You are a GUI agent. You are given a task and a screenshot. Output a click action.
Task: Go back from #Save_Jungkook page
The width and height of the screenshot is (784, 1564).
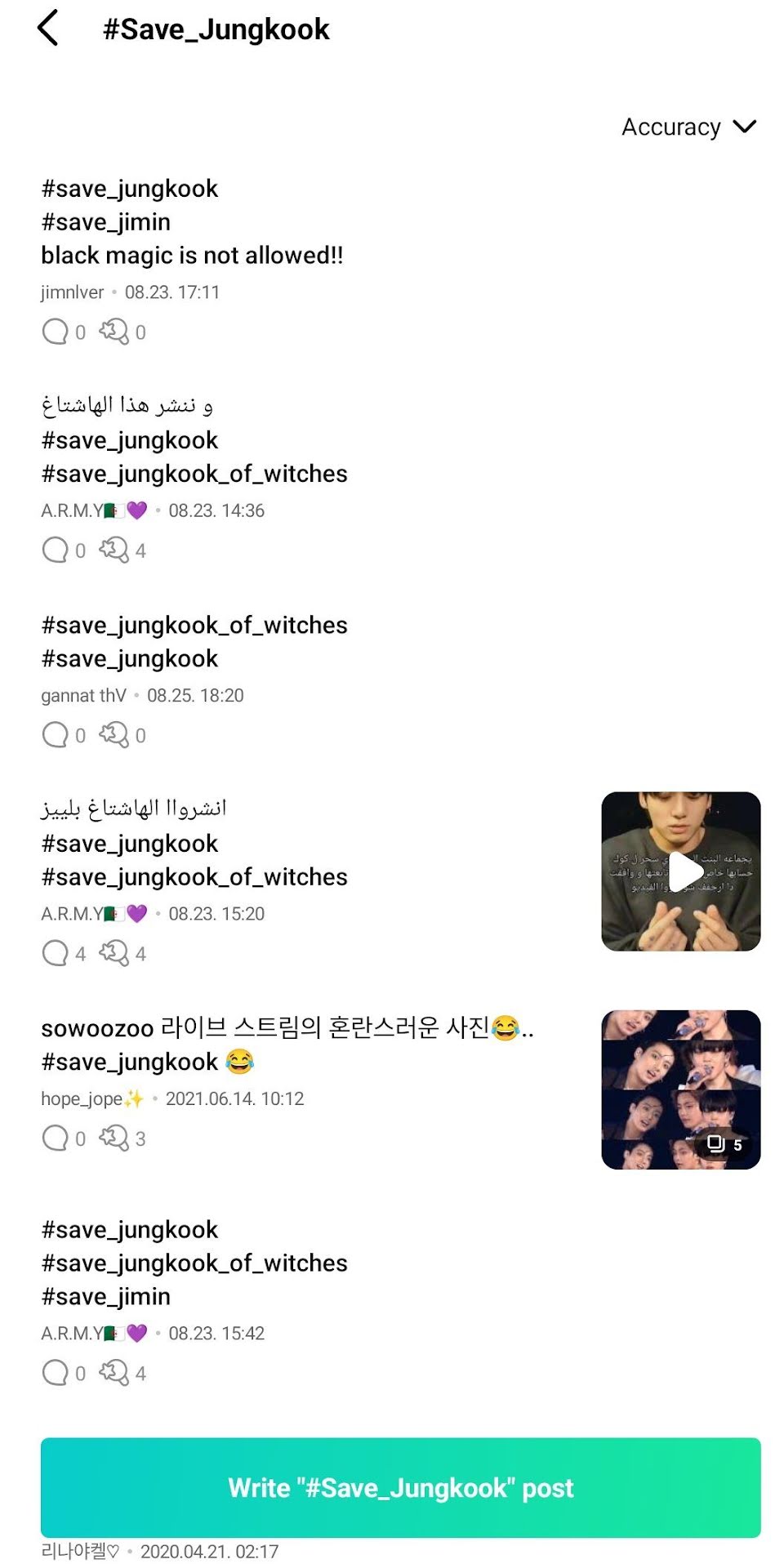[49, 29]
